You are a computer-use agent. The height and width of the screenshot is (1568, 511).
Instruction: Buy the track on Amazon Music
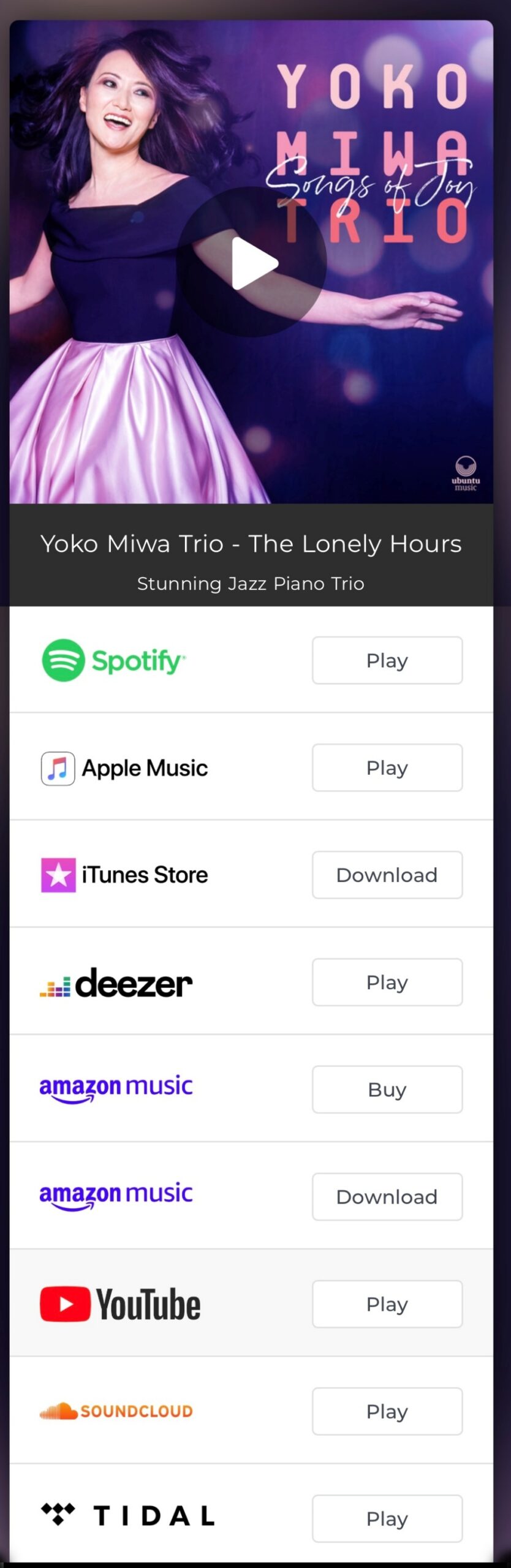pos(387,1089)
